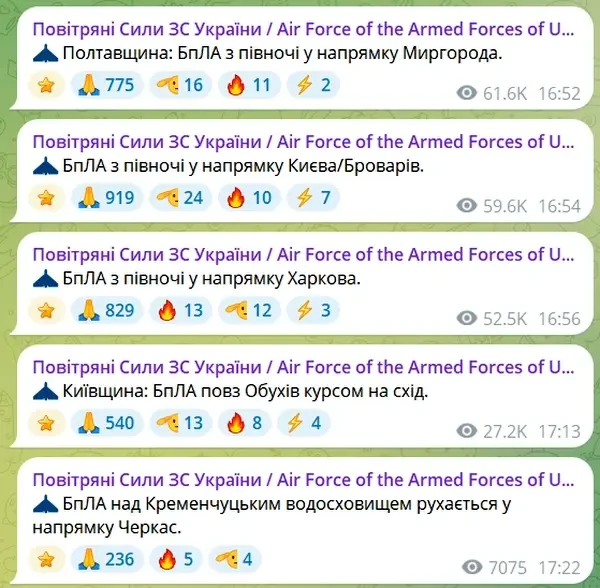Tap the lightning reaction with 2 count
Screen dimensions: 600x588
click(x=312, y=85)
